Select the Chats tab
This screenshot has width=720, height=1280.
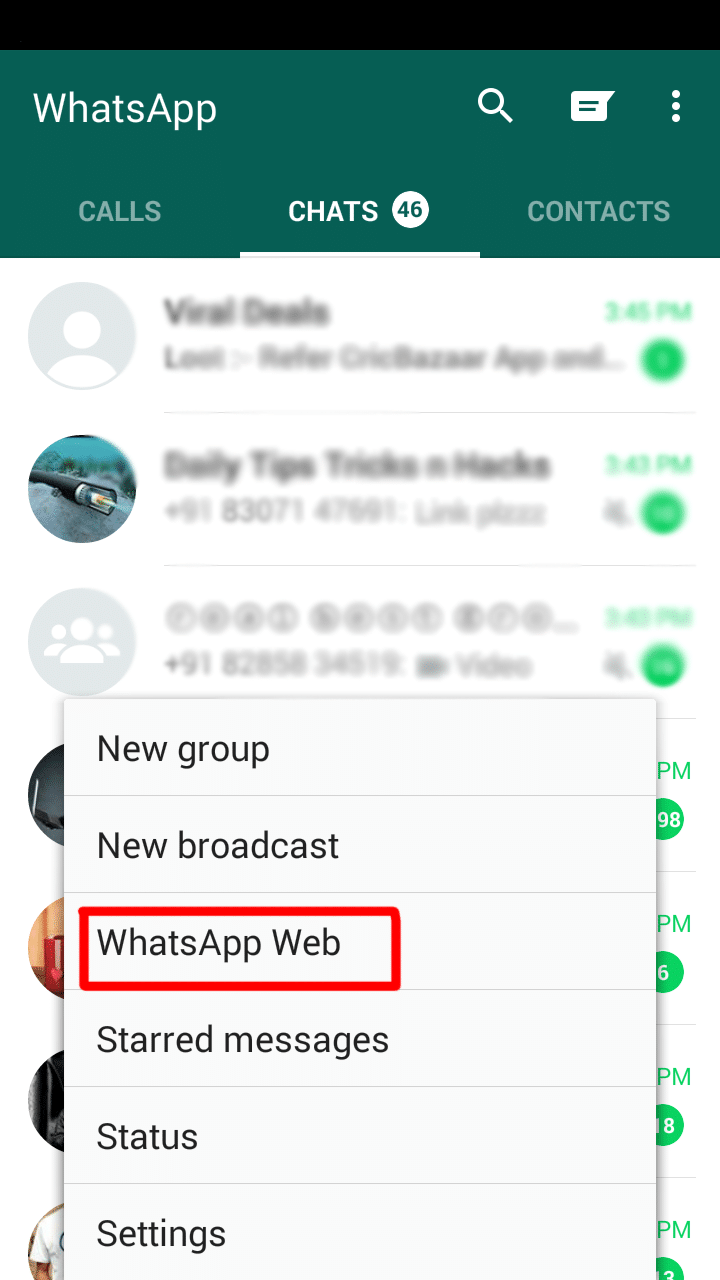358,211
